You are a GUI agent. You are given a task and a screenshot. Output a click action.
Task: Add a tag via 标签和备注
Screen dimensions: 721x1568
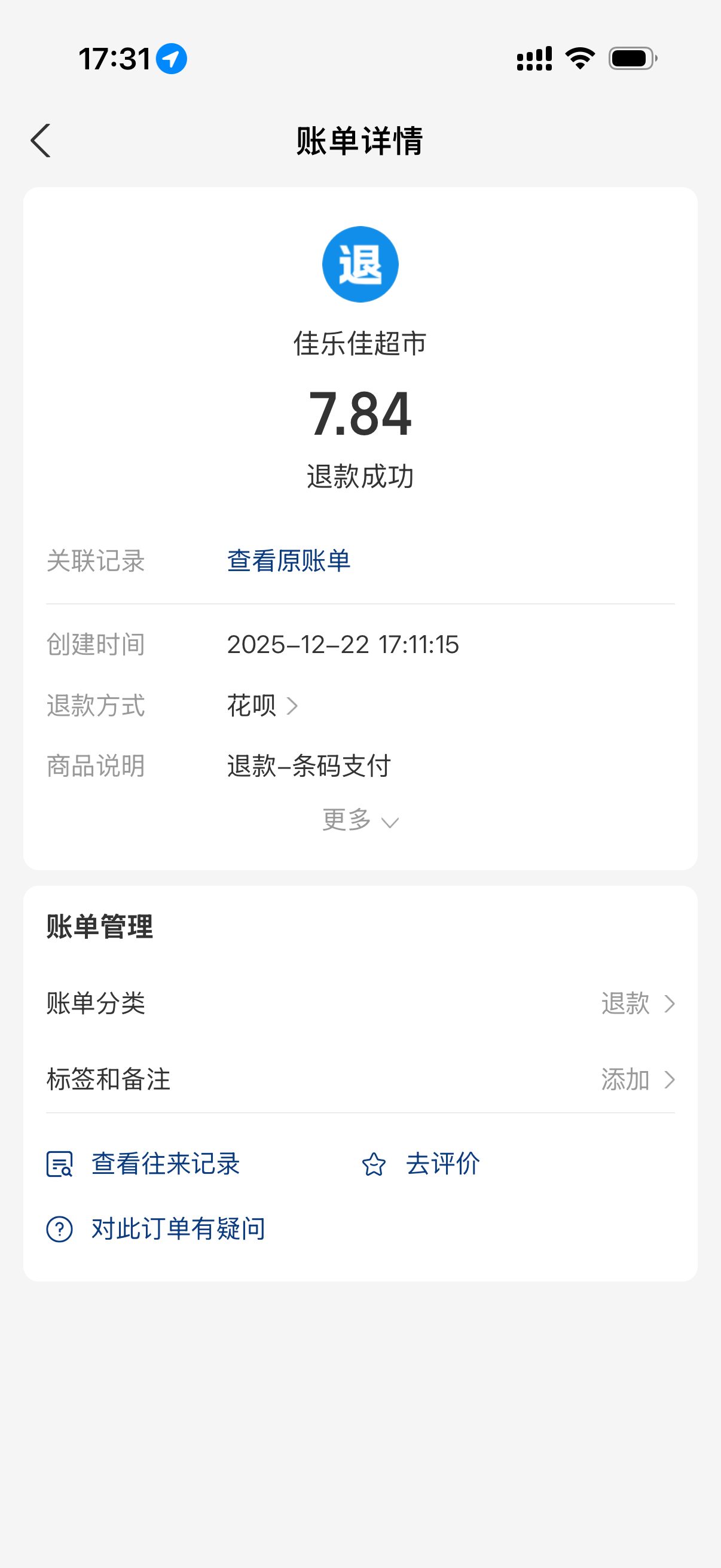360,1079
